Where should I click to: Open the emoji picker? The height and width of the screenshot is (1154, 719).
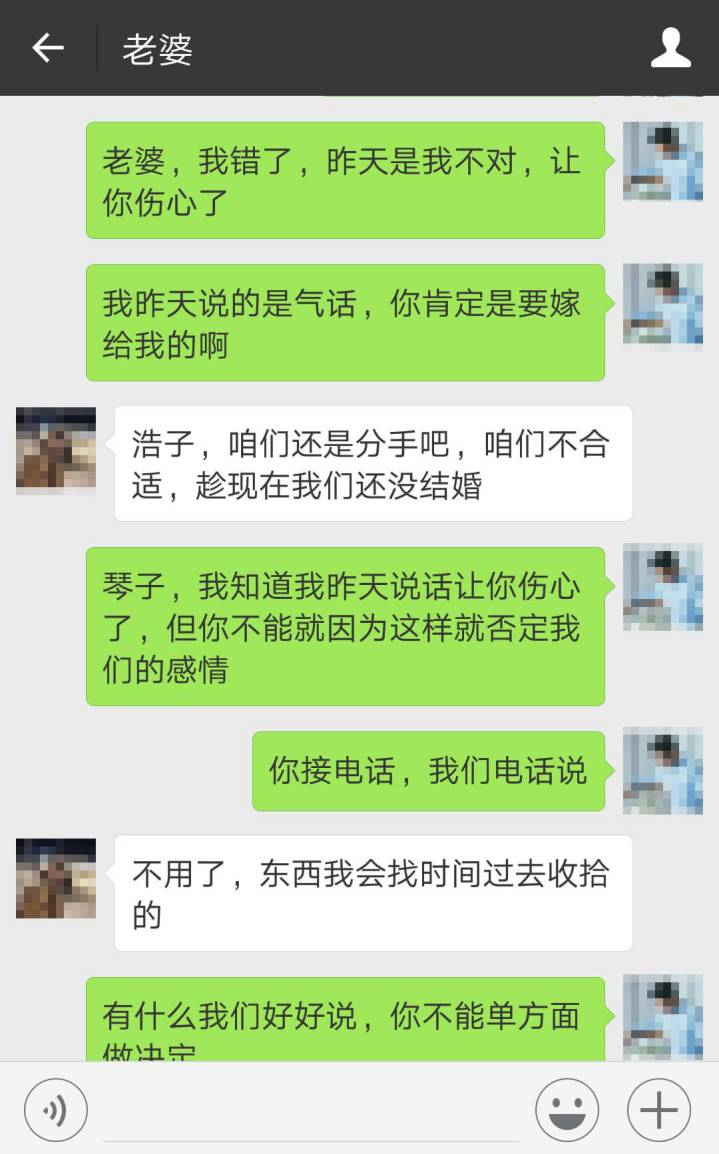[x=567, y=1110]
